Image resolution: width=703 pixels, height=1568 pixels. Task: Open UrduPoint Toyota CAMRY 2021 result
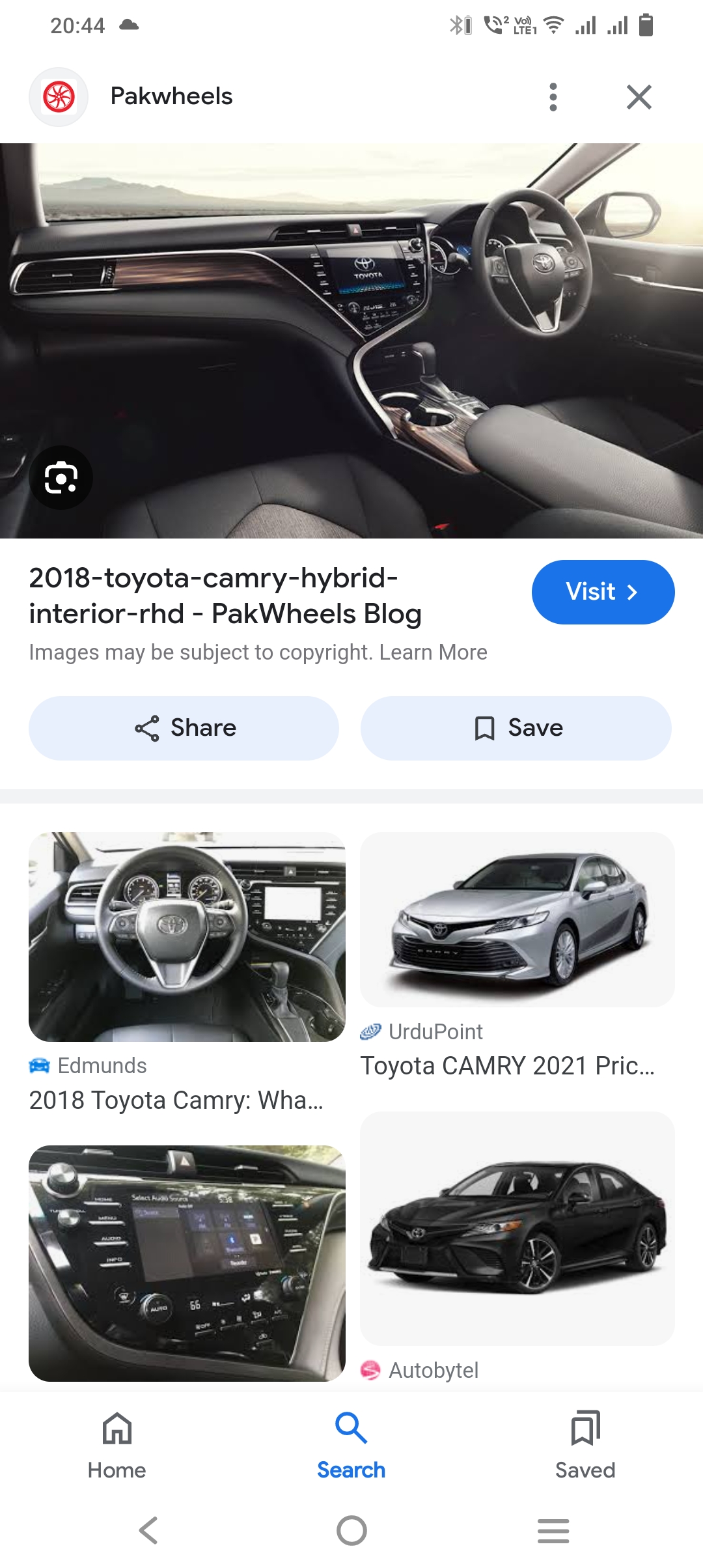click(517, 919)
